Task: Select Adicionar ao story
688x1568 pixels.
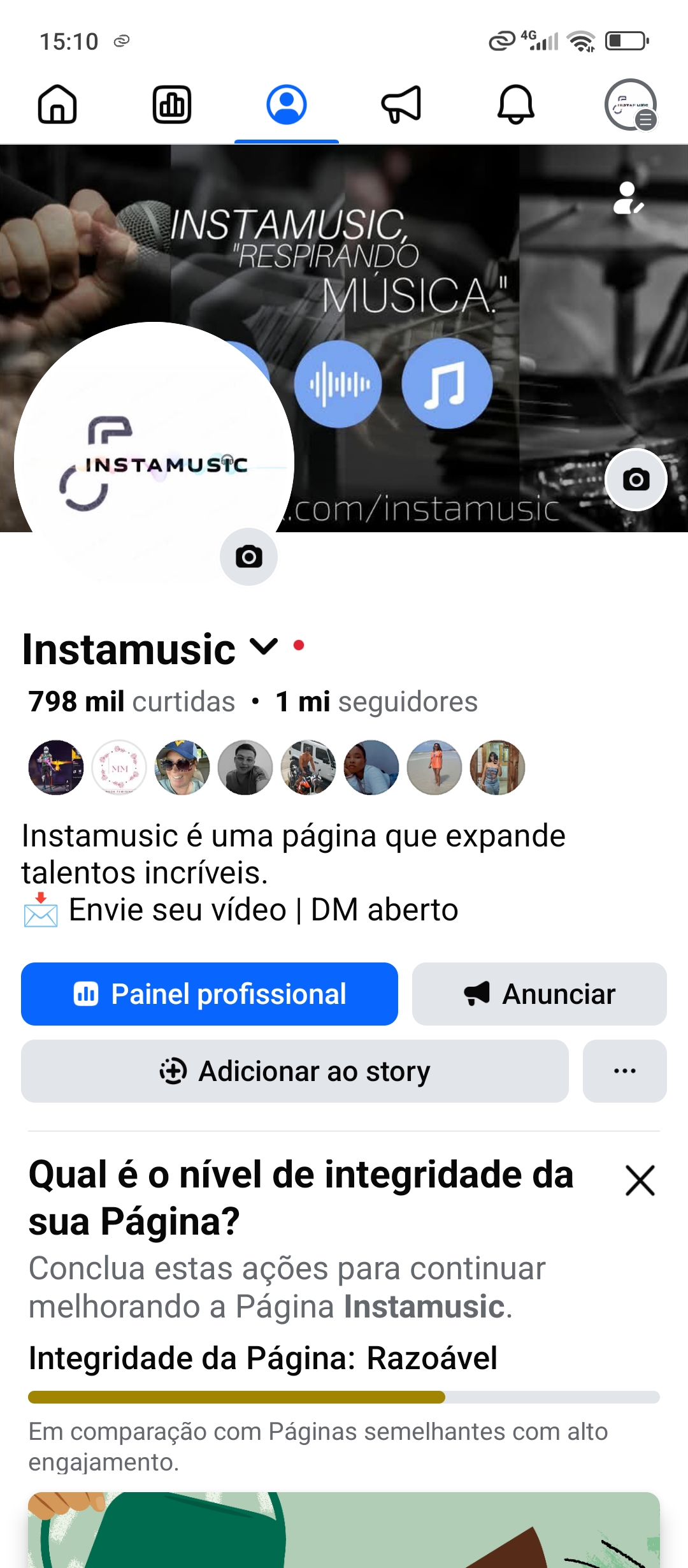Action: [294, 1071]
